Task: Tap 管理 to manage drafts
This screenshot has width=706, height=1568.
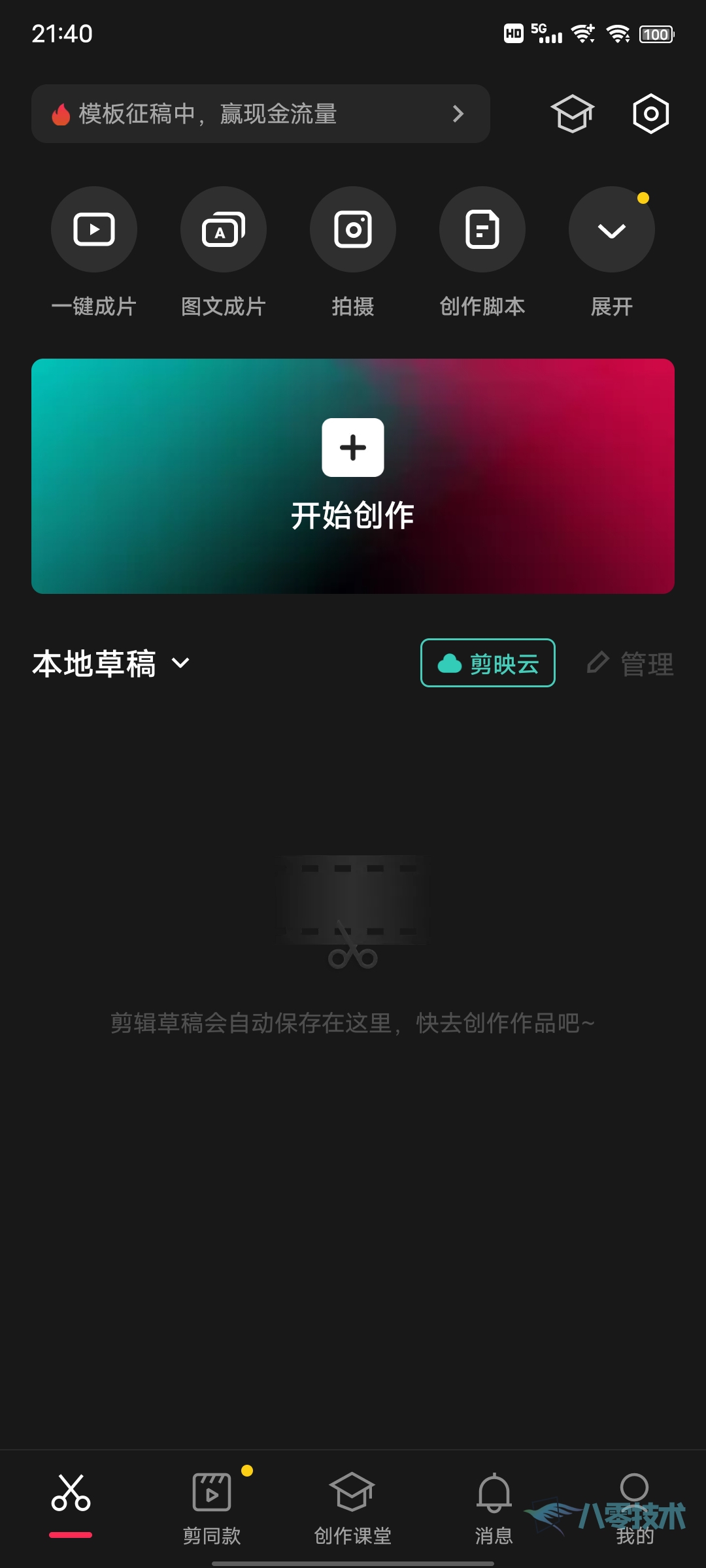Action: (630, 664)
